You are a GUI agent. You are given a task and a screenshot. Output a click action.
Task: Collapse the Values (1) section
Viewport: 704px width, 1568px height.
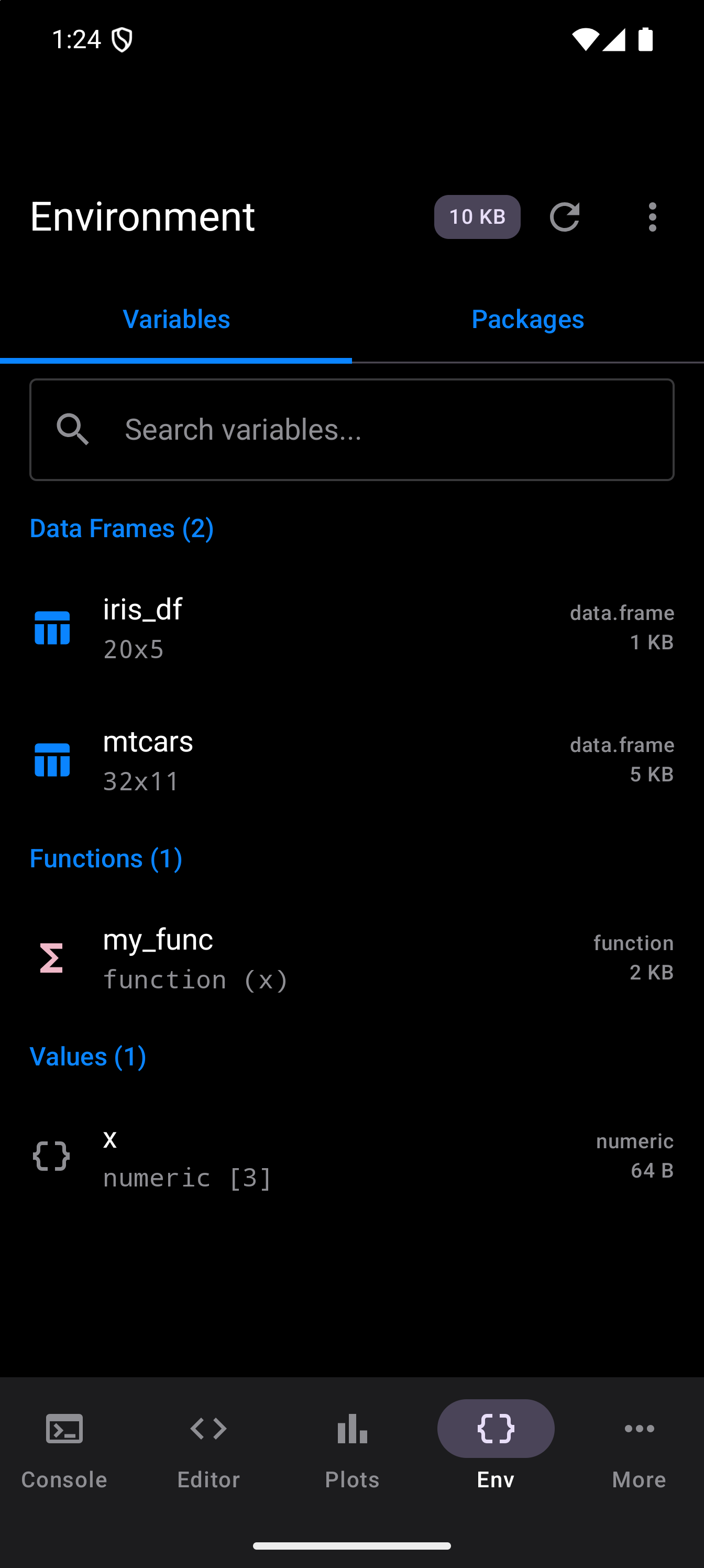click(x=87, y=1056)
